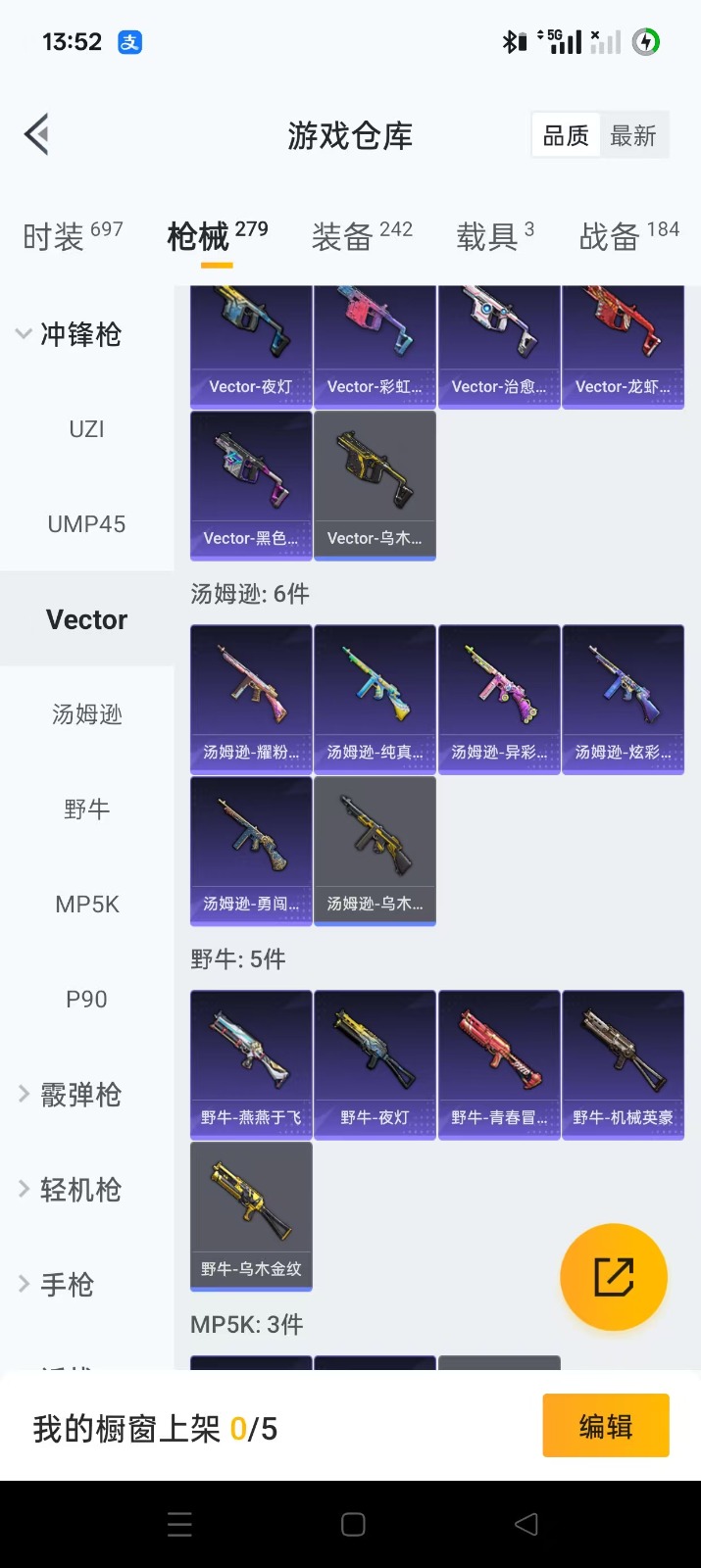View the 野牛-机械英豪 skin
This screenshot has height=1568, width=701.
(x=623, y=1064)
